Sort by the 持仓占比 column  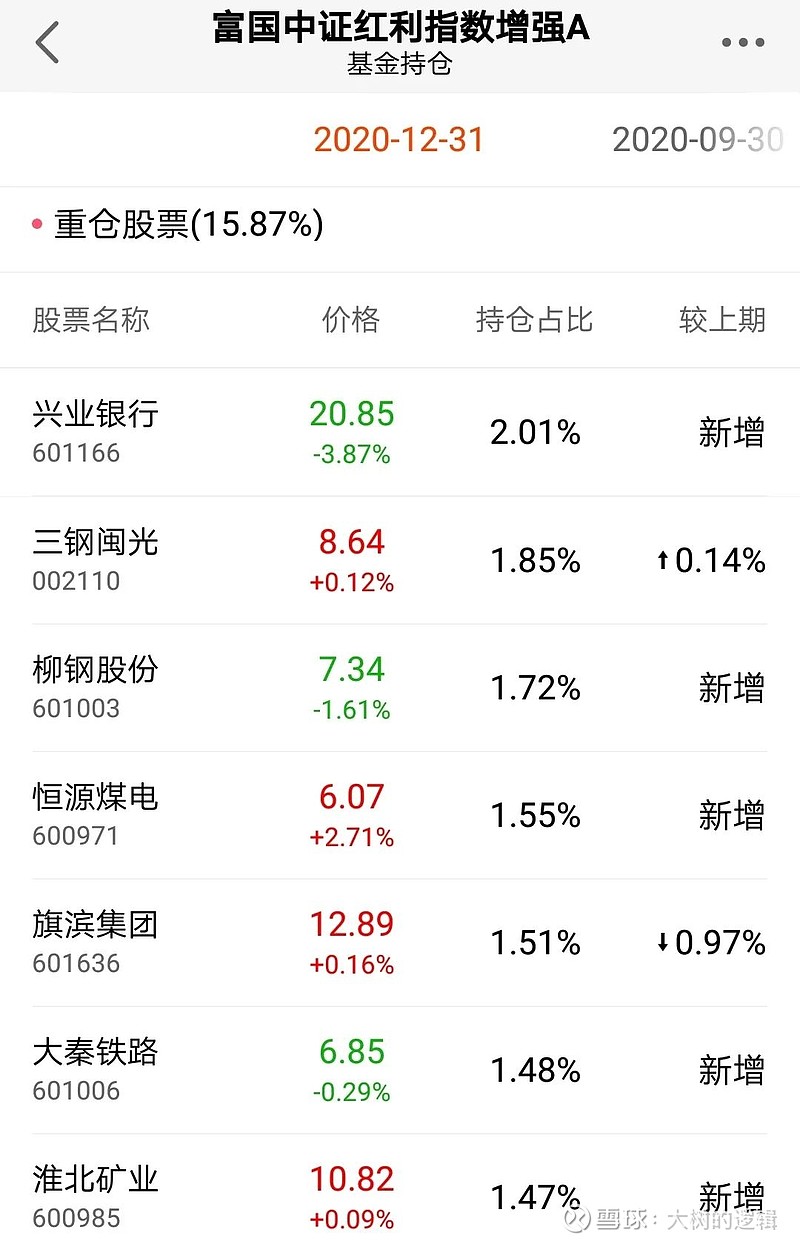pyautogui.click(x=535, y=320)
